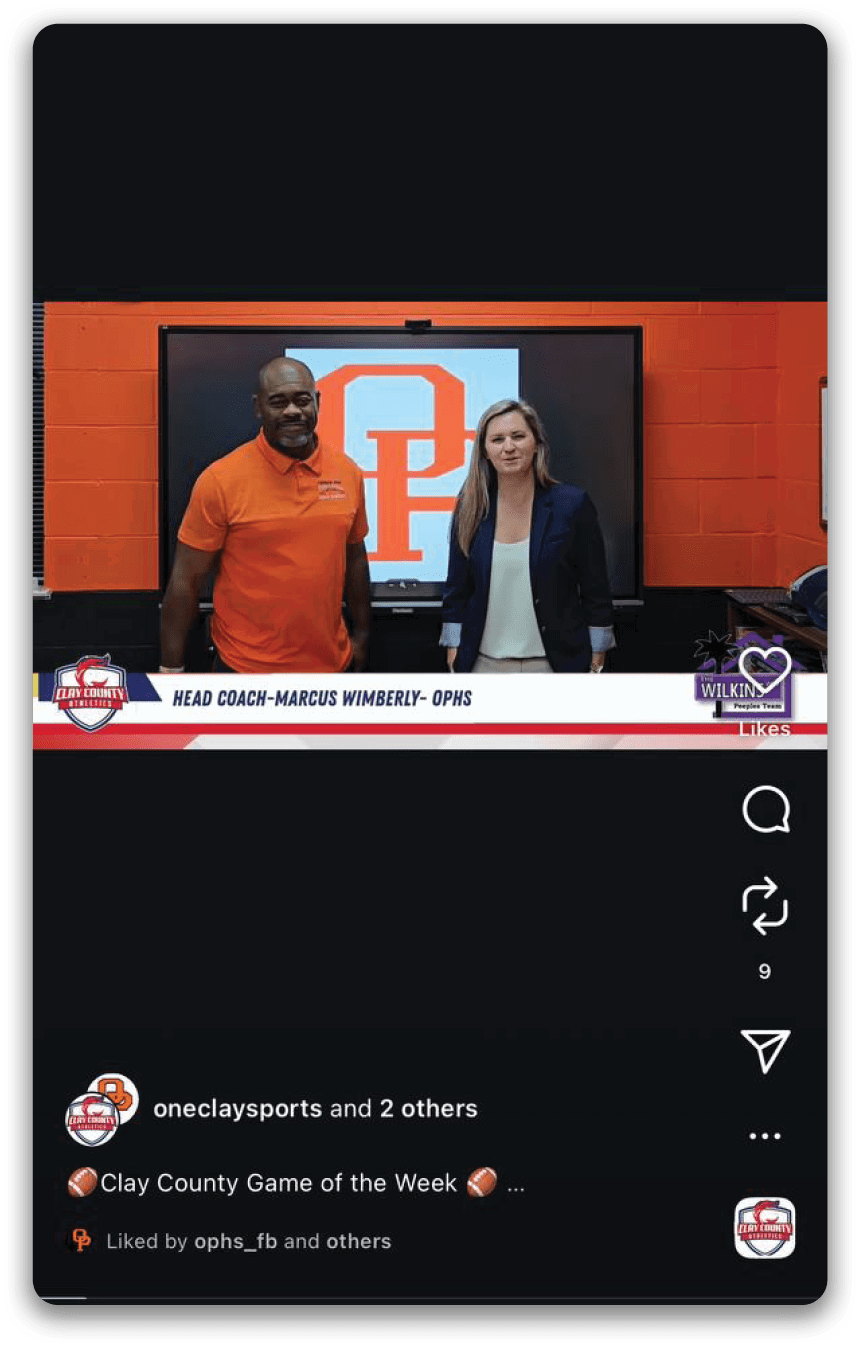
Task: Like this Clay County reel
Action: [x=765, y=670]
